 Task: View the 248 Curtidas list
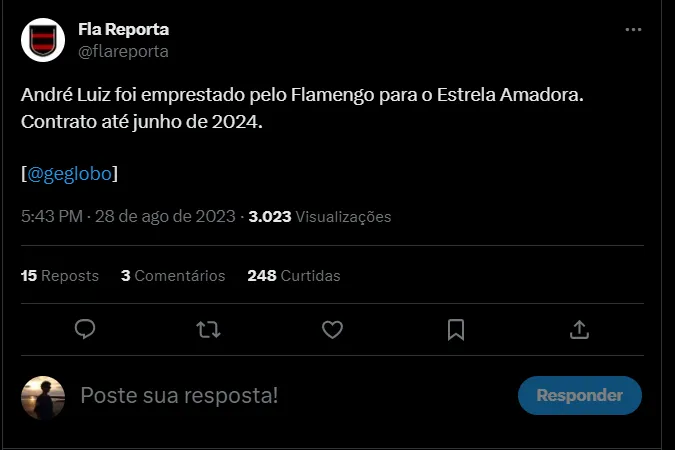point(294,275)
